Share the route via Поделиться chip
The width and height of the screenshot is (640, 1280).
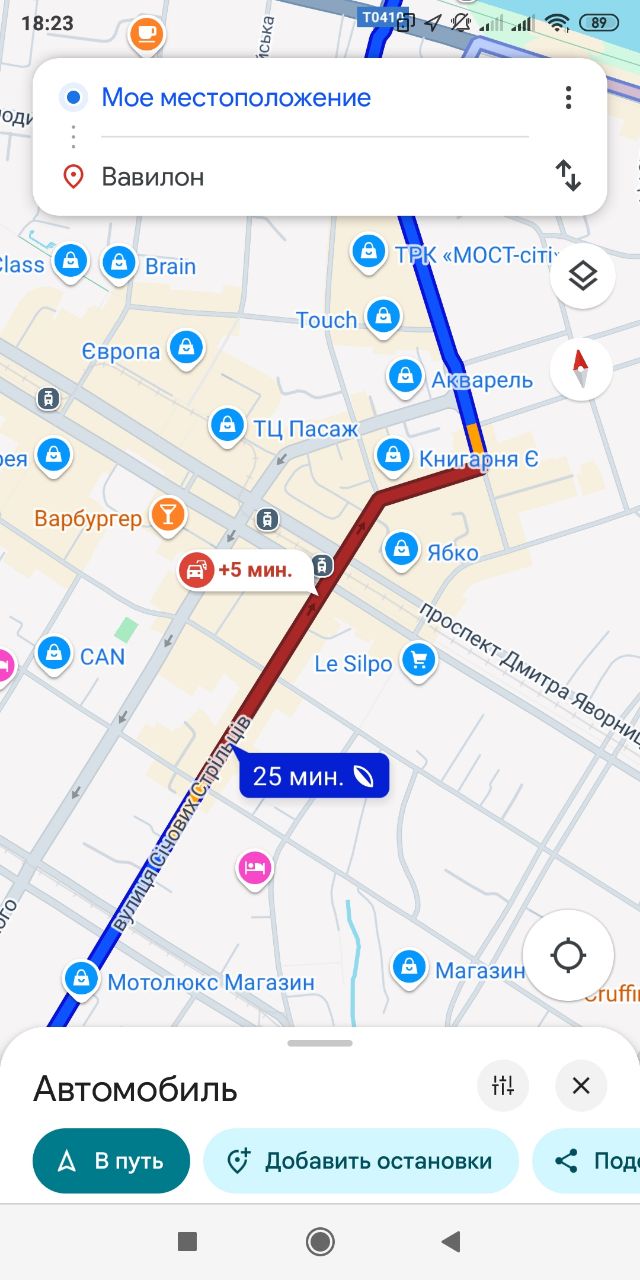pyautogui.click(x=586, y=1161)
